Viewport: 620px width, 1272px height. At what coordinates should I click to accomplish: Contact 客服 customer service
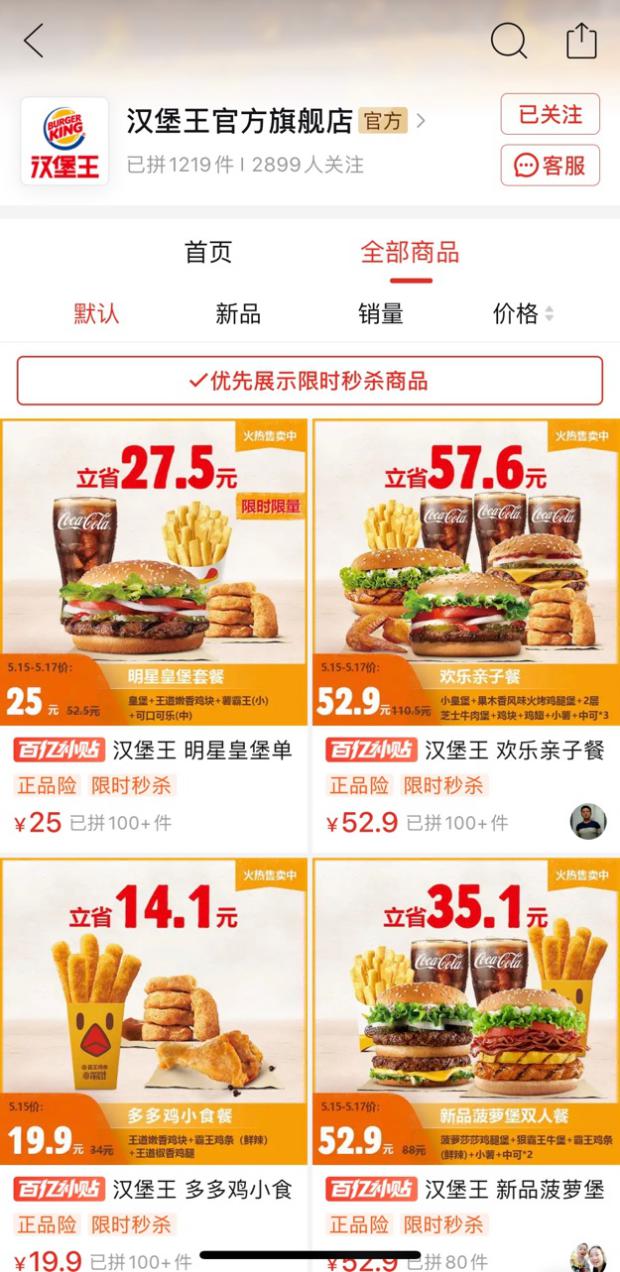(x=549, y=165)
